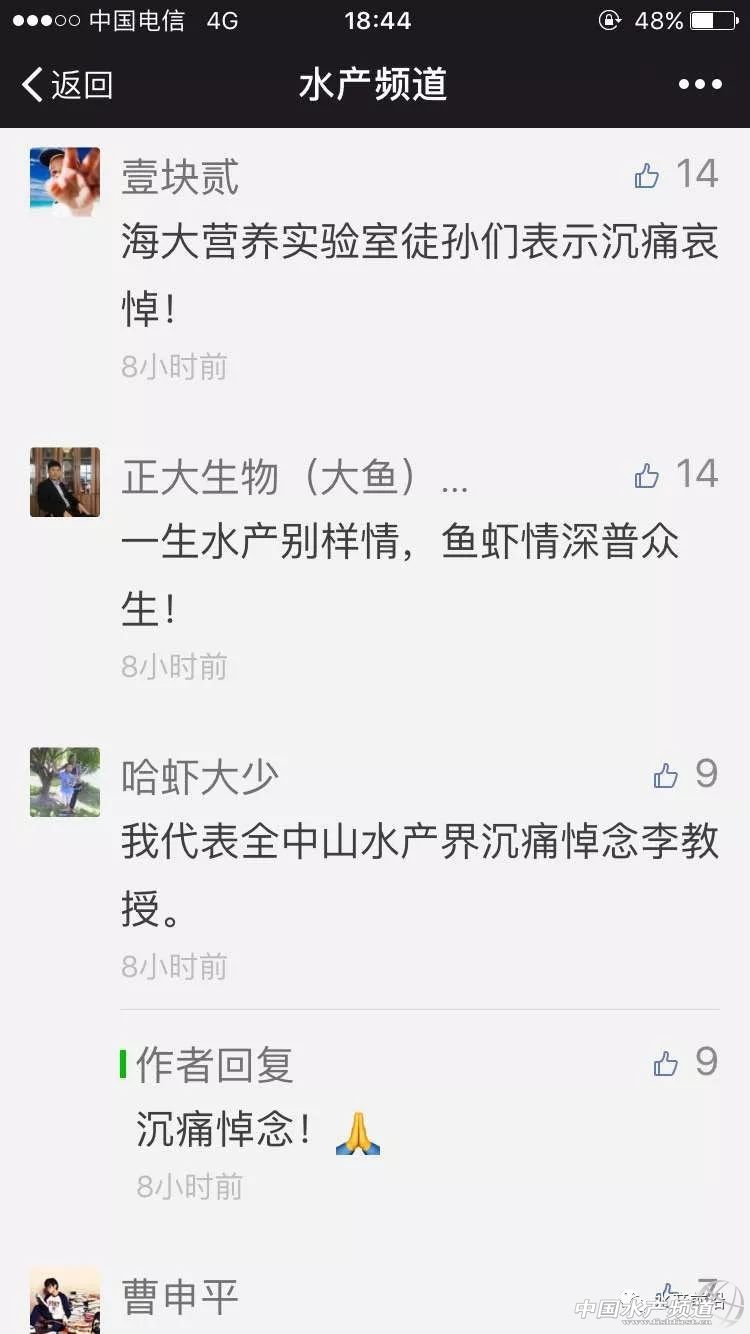The height and width of the screenshot is (1334, 750).
Task: Like the 作者回复 reply comment
Action: [666, 1064]
